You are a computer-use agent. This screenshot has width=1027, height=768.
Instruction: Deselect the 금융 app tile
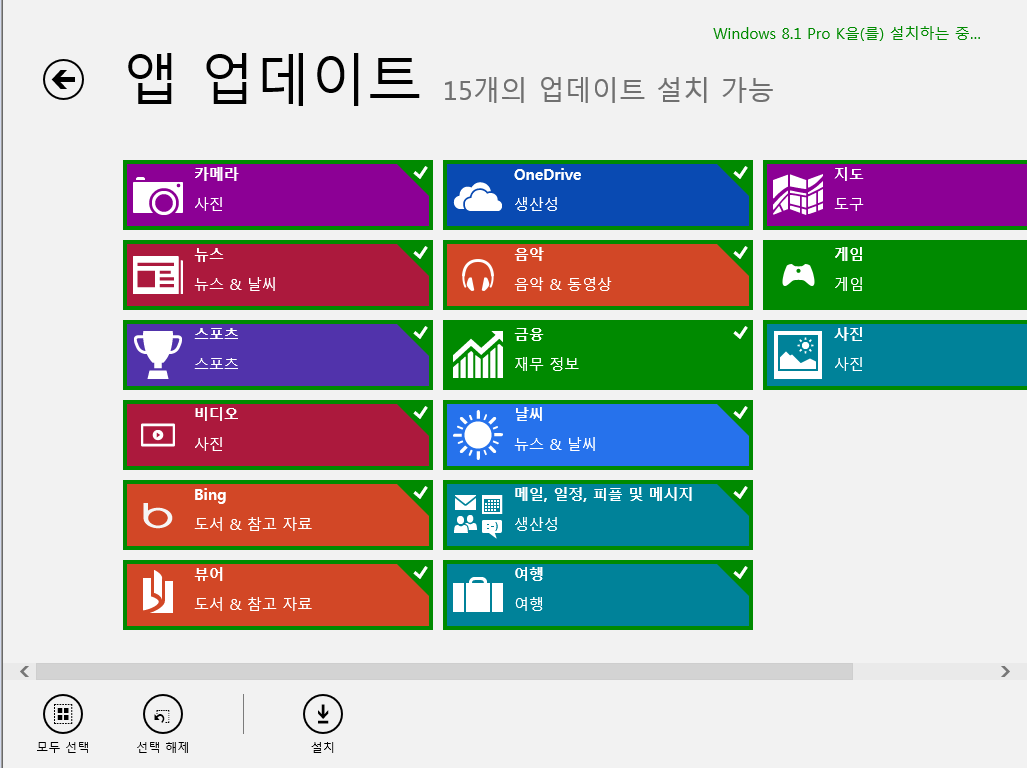[598, 355]
